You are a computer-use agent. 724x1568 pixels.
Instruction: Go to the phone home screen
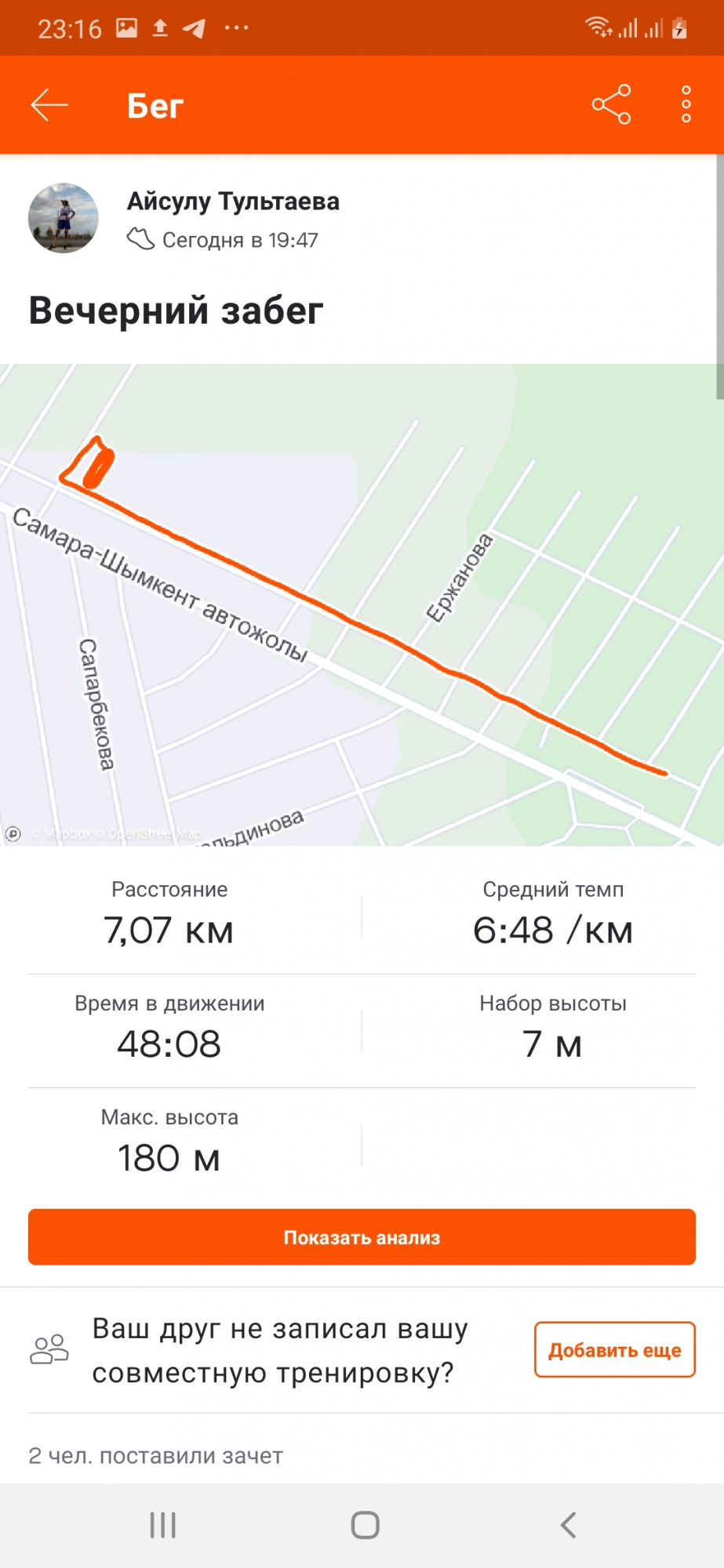(x=365, y=1525)
